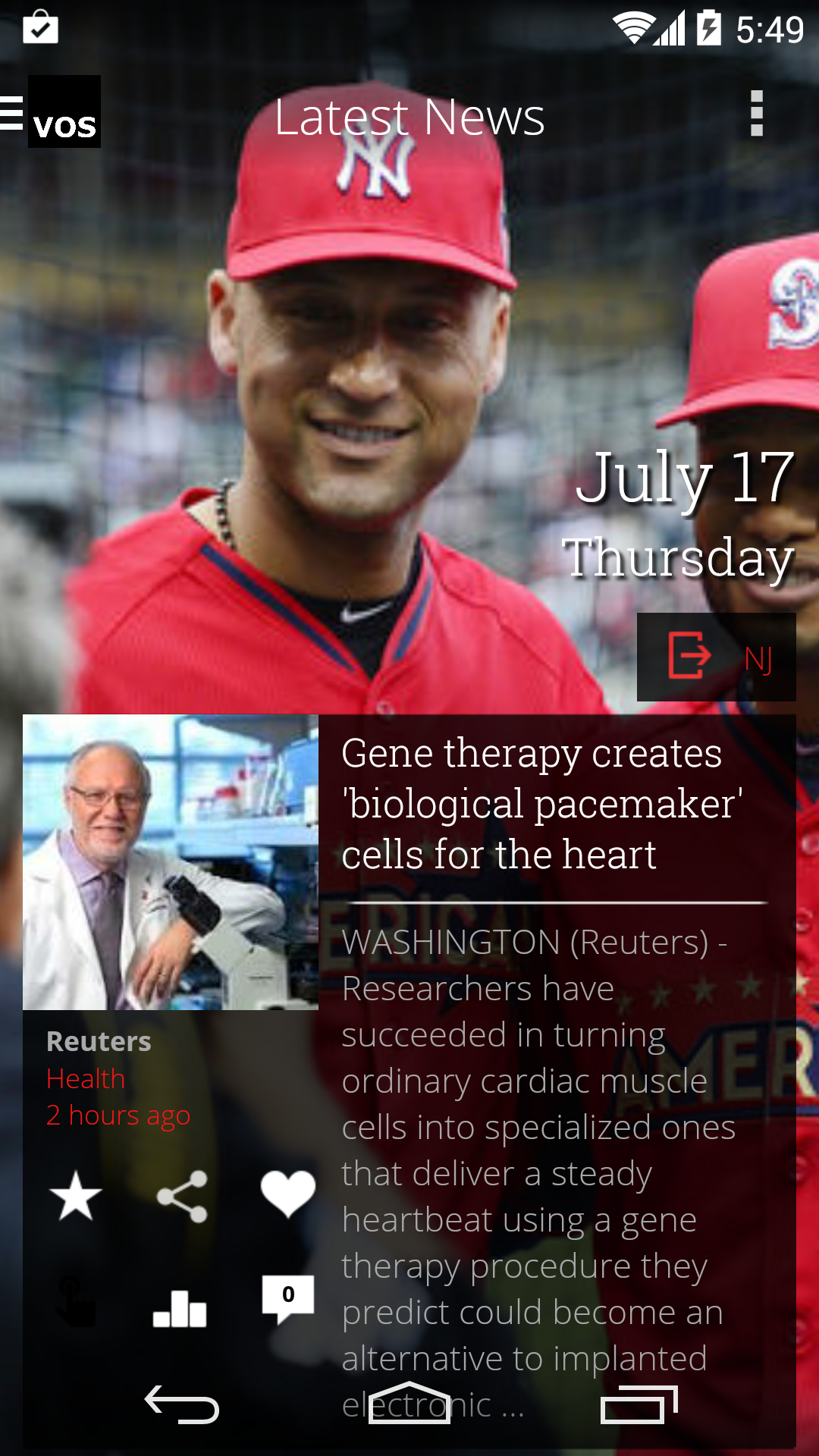Open the comments bubble showing 0
Screen dimensions: 819x1456
click(x=287, y=1298)
